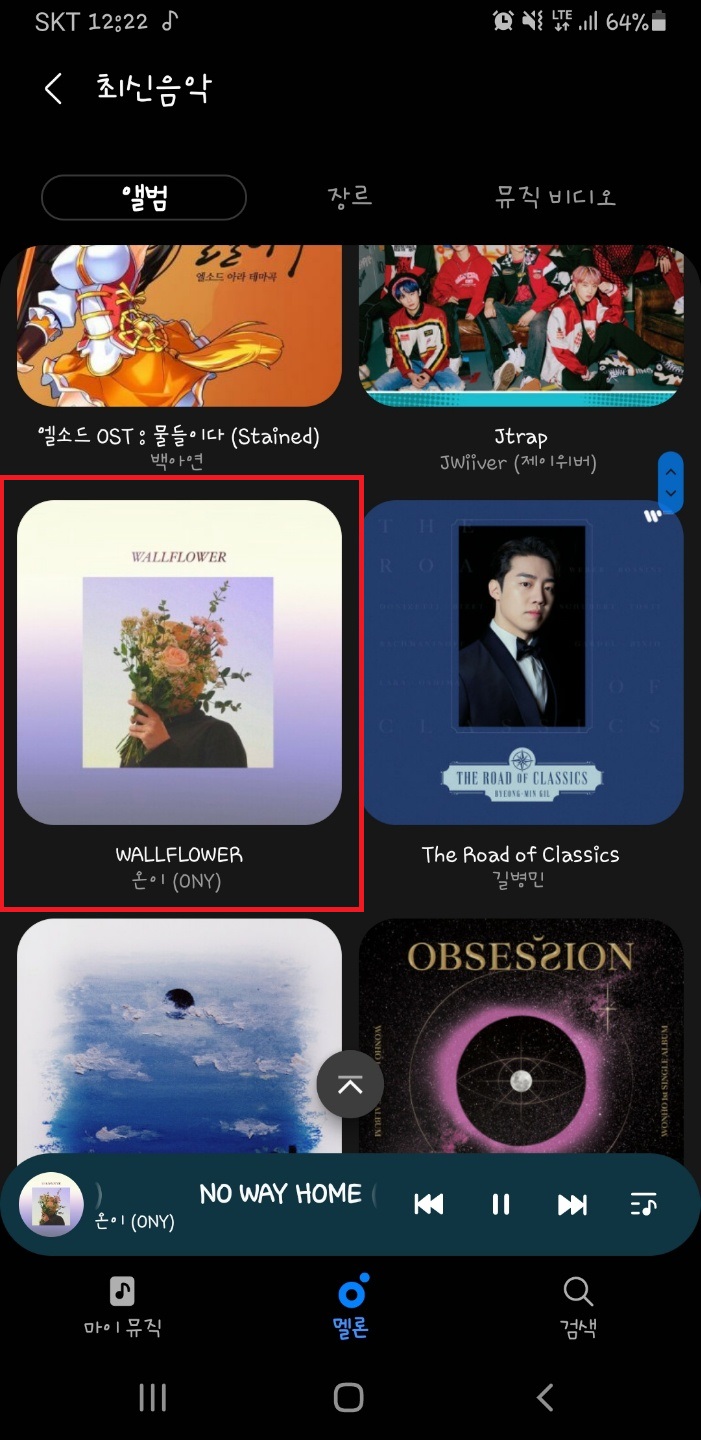Tap the blue fast-scroll handle

(670, 481)
